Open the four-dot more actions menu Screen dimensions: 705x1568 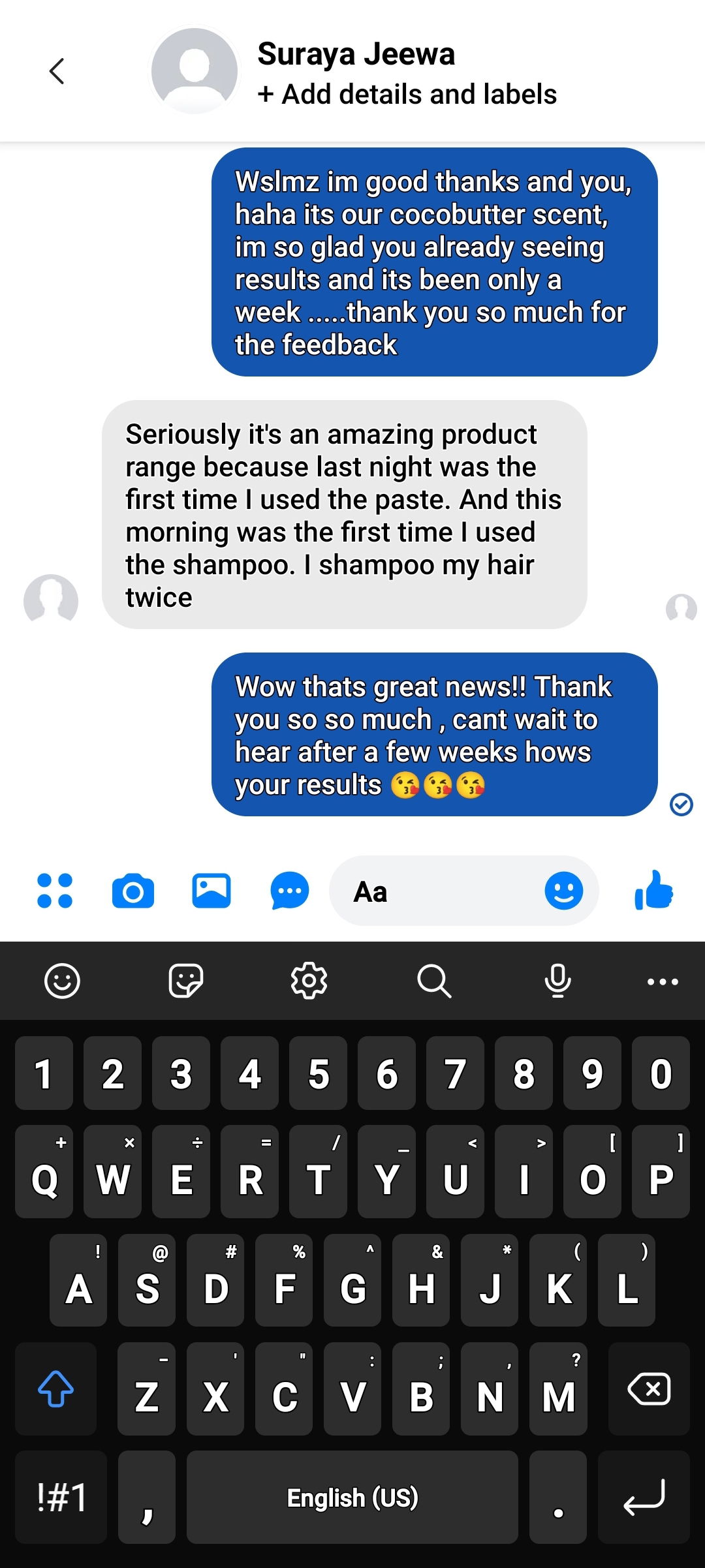click(55, 891)
